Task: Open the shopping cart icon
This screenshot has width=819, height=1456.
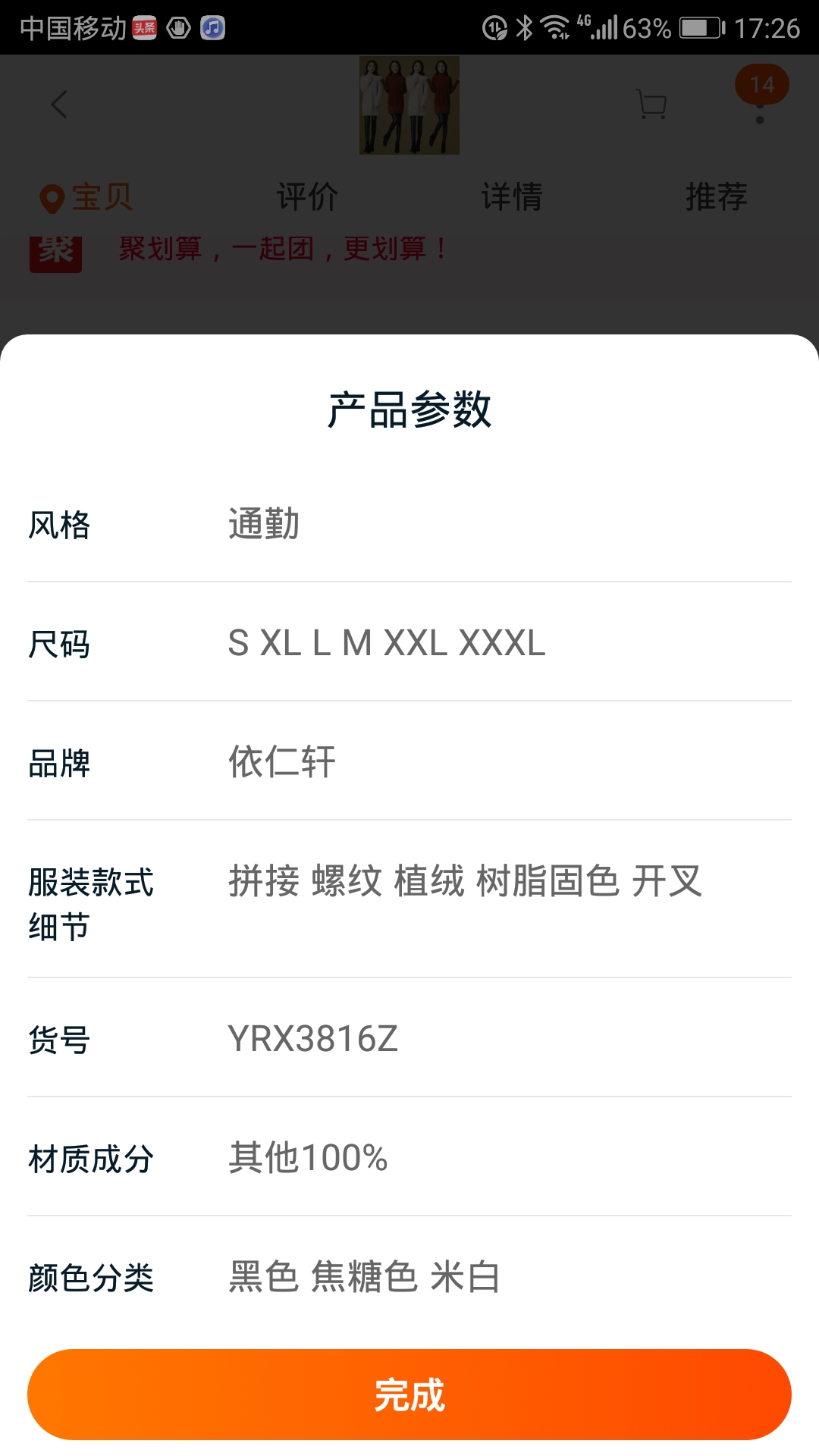Action: click(x=651, y=105)
